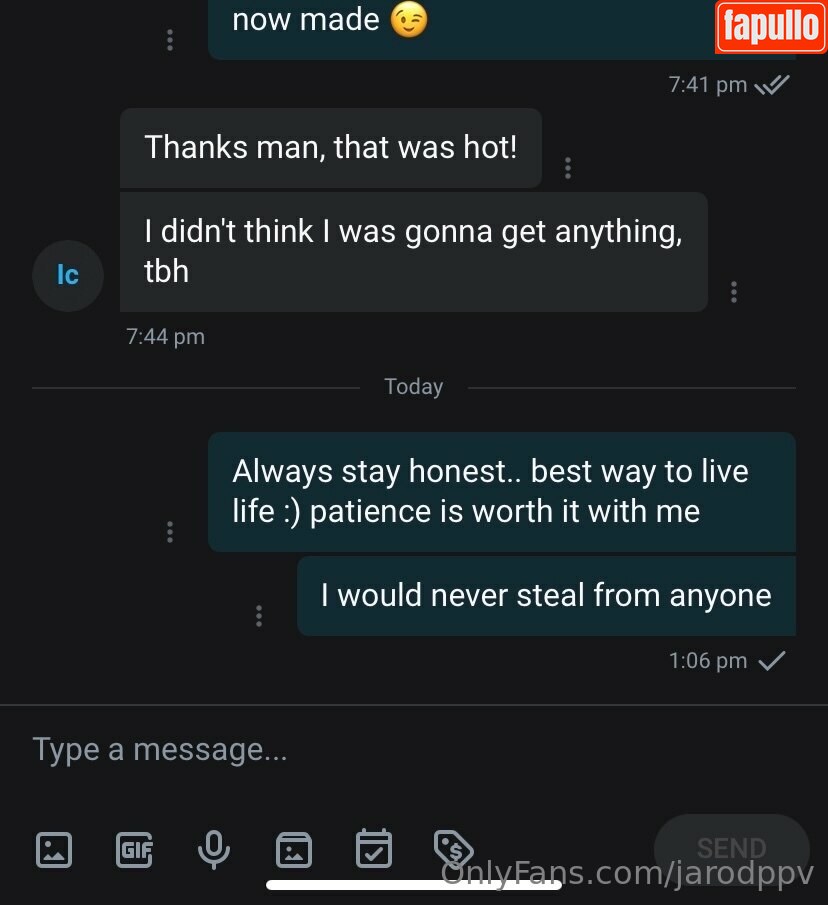The width and height of the screenshot is (828, 905).
Task: Tap the SEND button
Action: coord(731,848)
